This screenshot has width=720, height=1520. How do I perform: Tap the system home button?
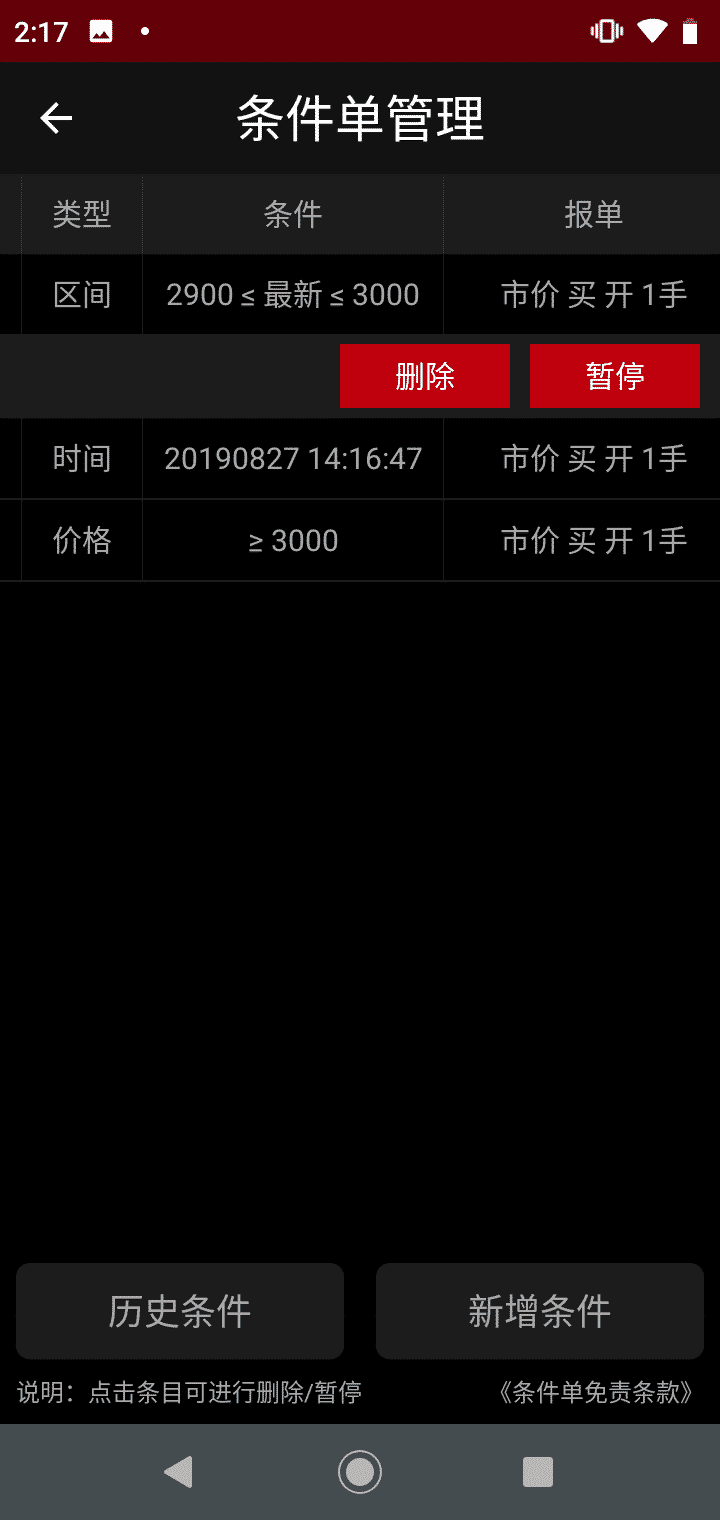point(360,1471)
